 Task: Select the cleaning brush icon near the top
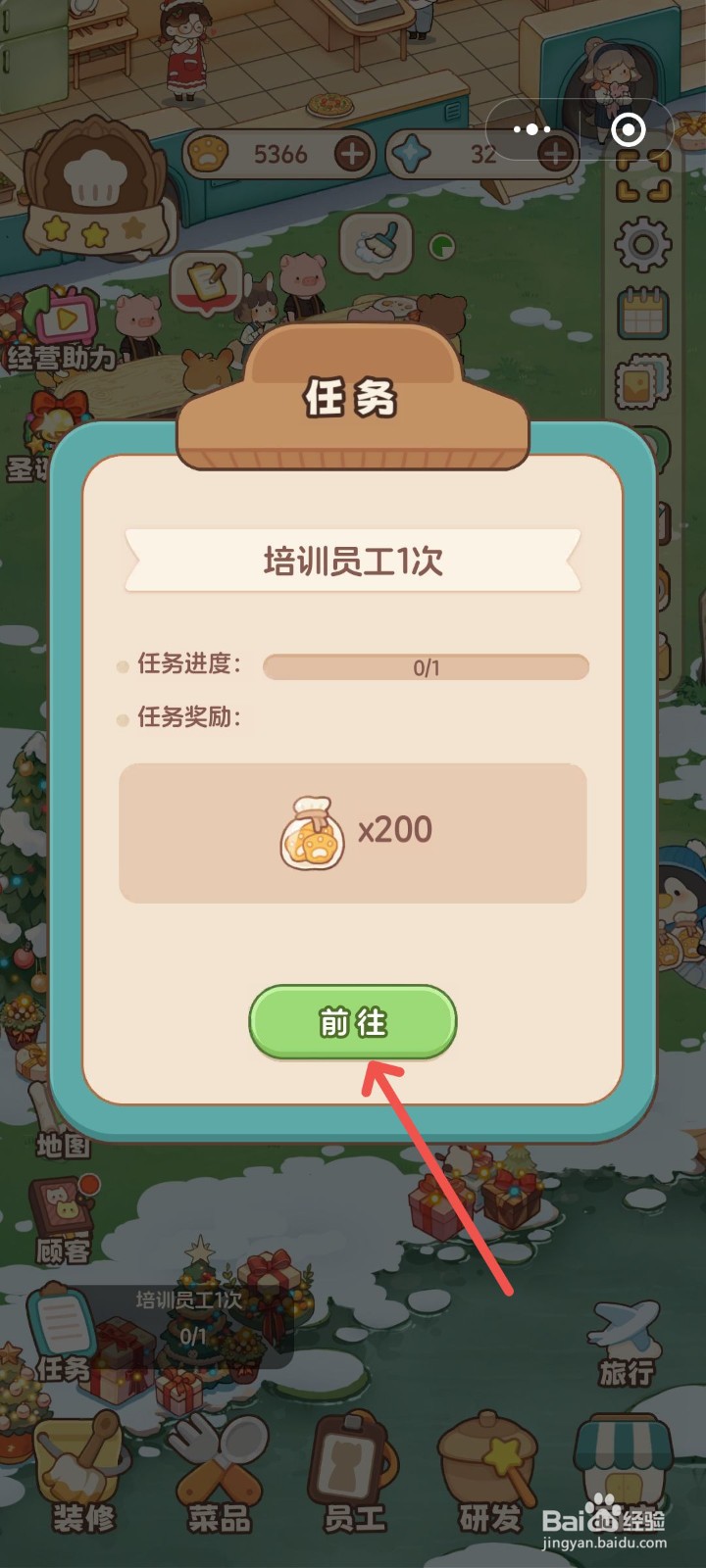point(374,243)
